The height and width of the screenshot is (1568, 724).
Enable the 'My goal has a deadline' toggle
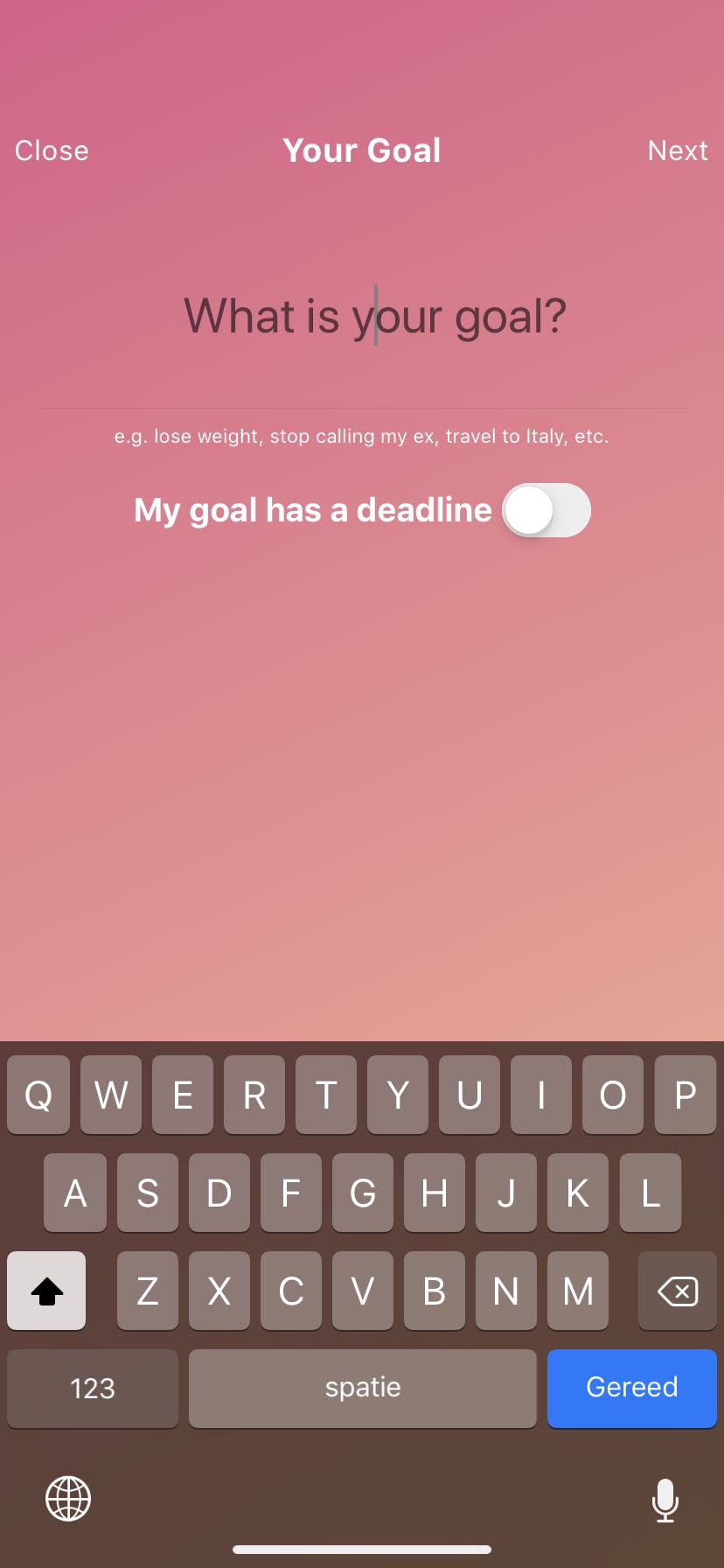[x=546, y=510]
